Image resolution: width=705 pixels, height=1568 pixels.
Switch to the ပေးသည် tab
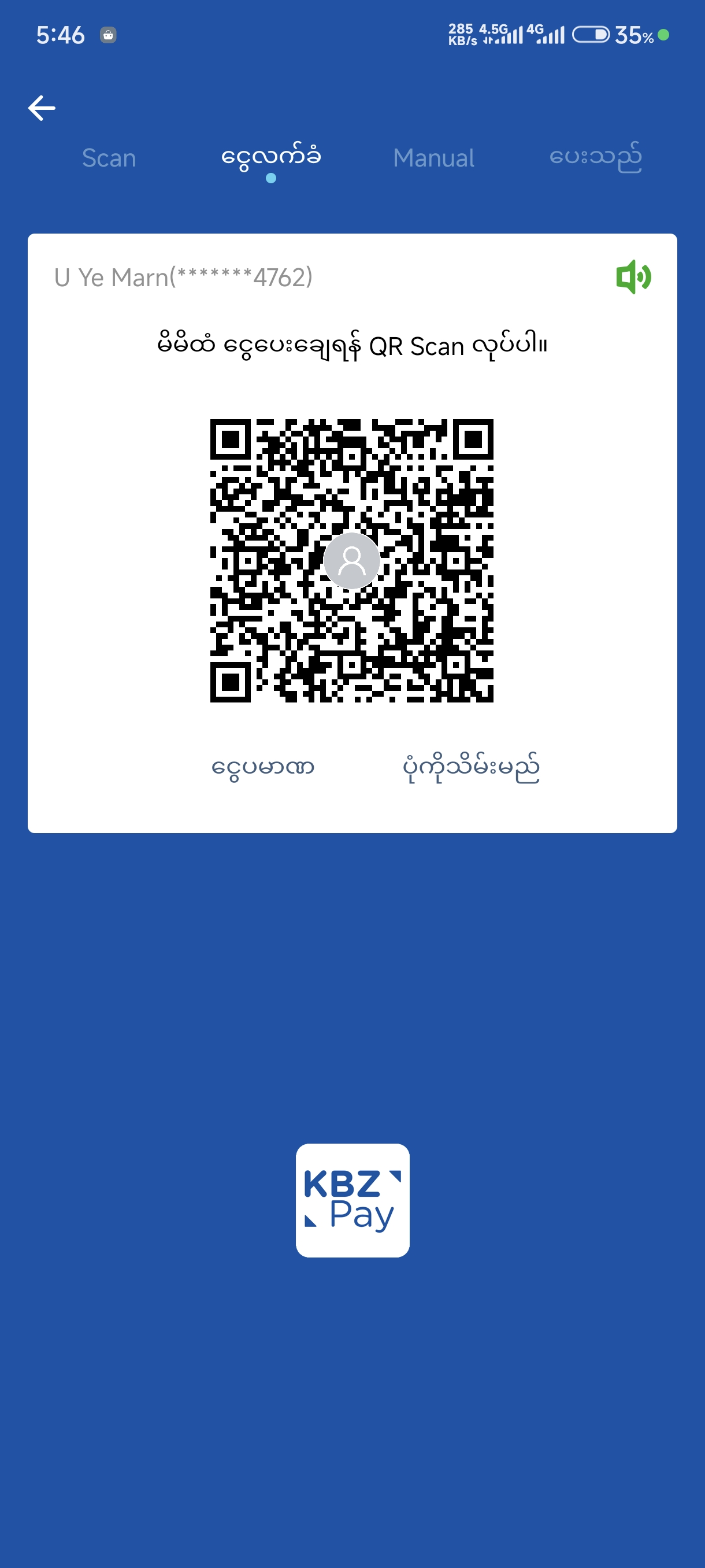click(595, 158)
